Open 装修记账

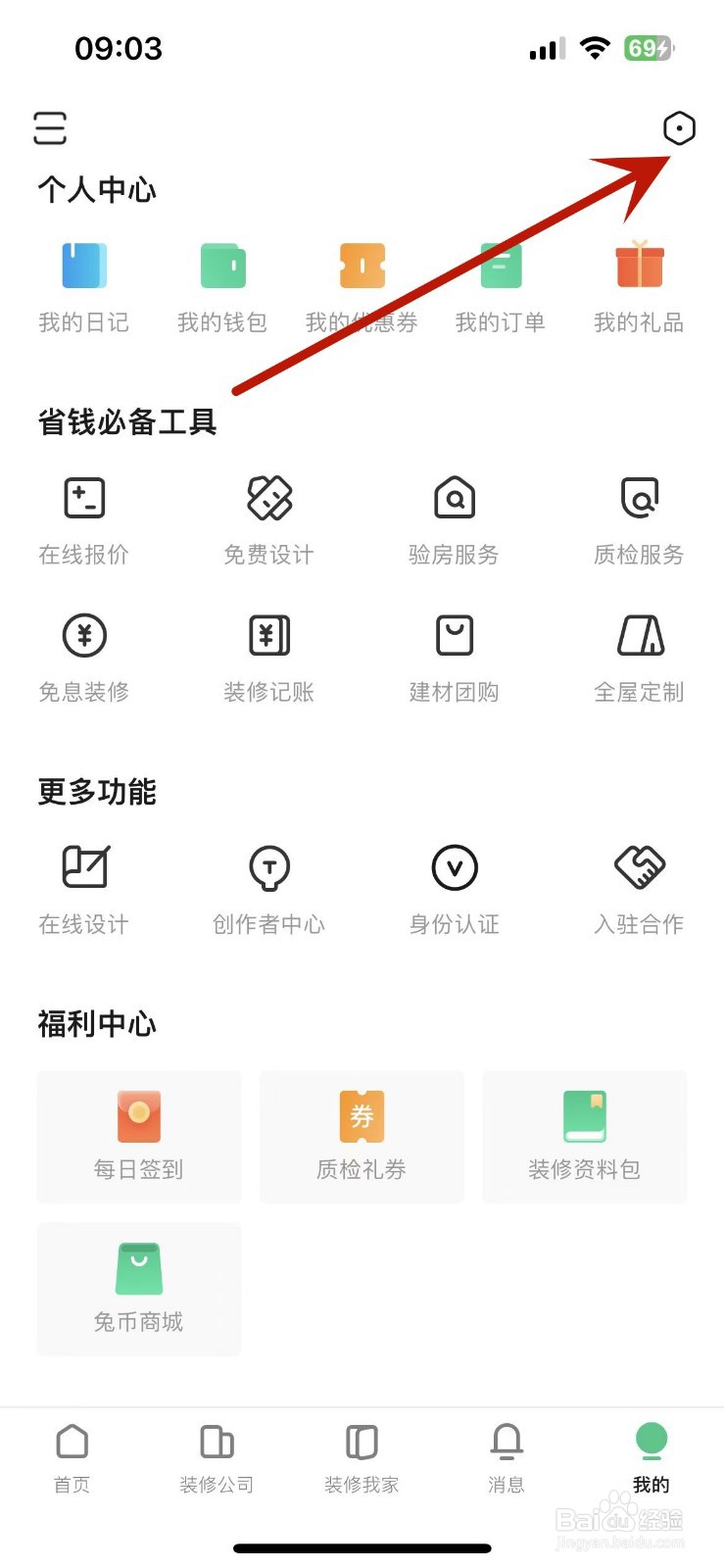(269, 659)
